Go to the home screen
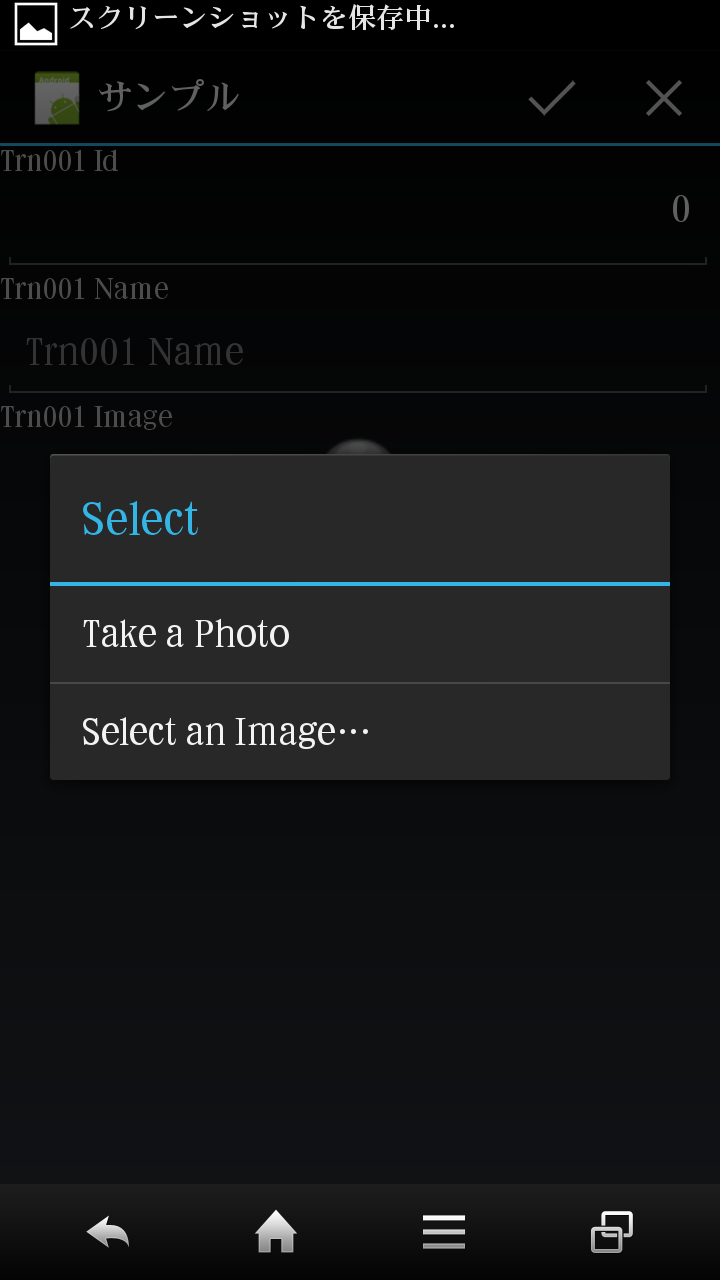720x1280 pixels. click(x=276, y=1232)
